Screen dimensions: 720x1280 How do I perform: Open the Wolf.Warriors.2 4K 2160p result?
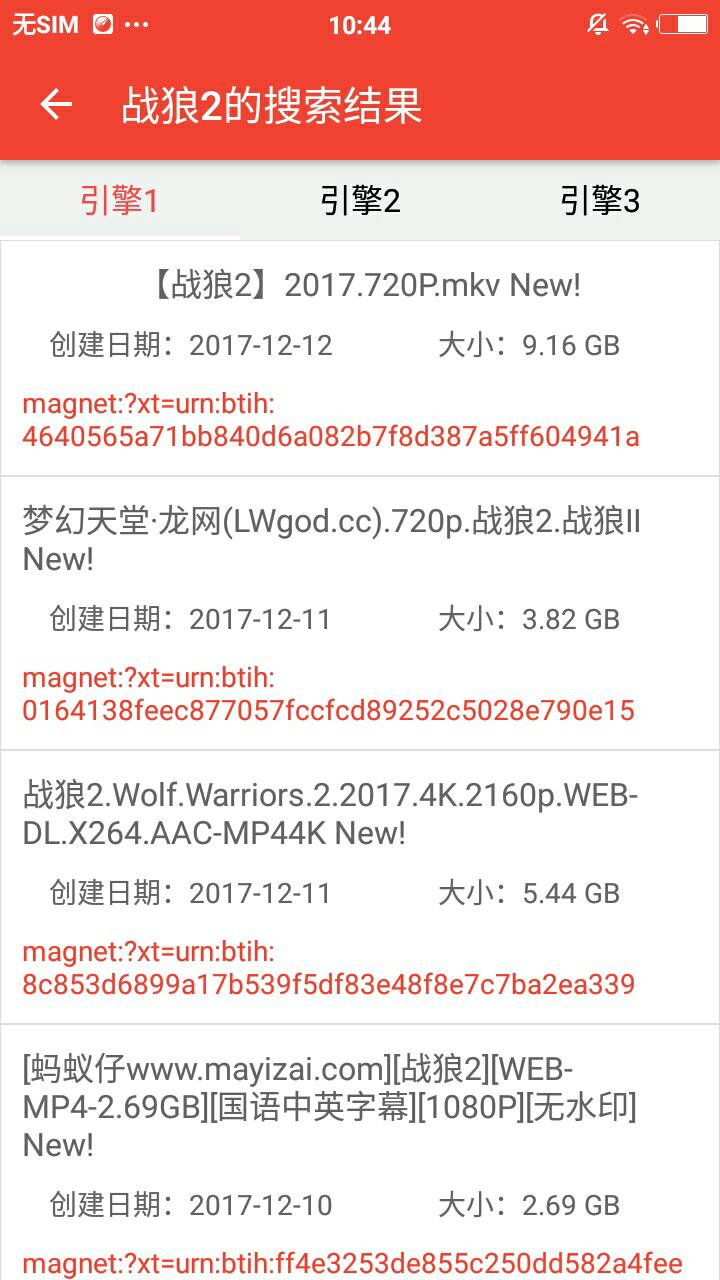[360, 887]
